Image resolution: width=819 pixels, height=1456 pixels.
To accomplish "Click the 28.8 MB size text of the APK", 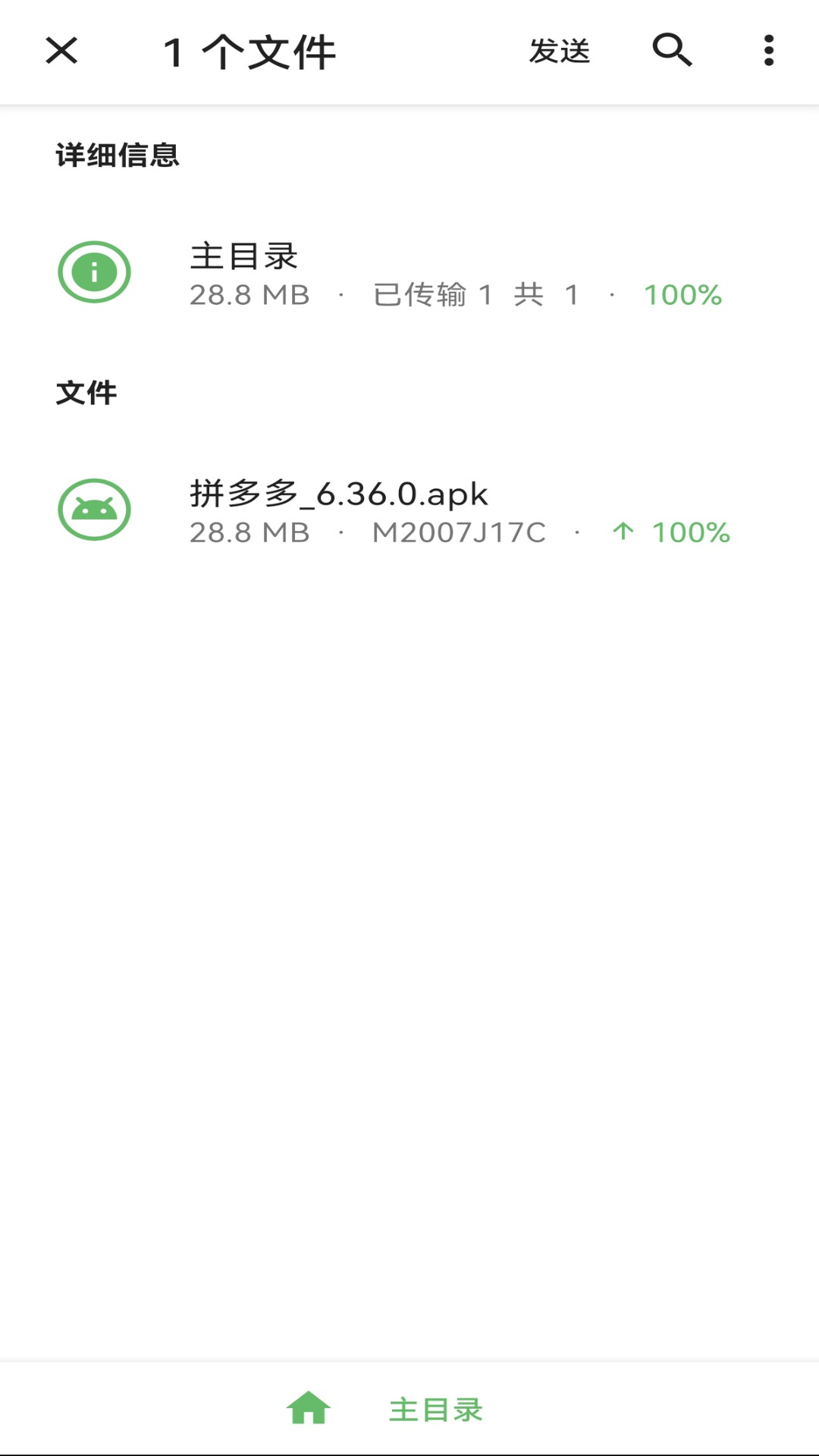I will [249, 532].
